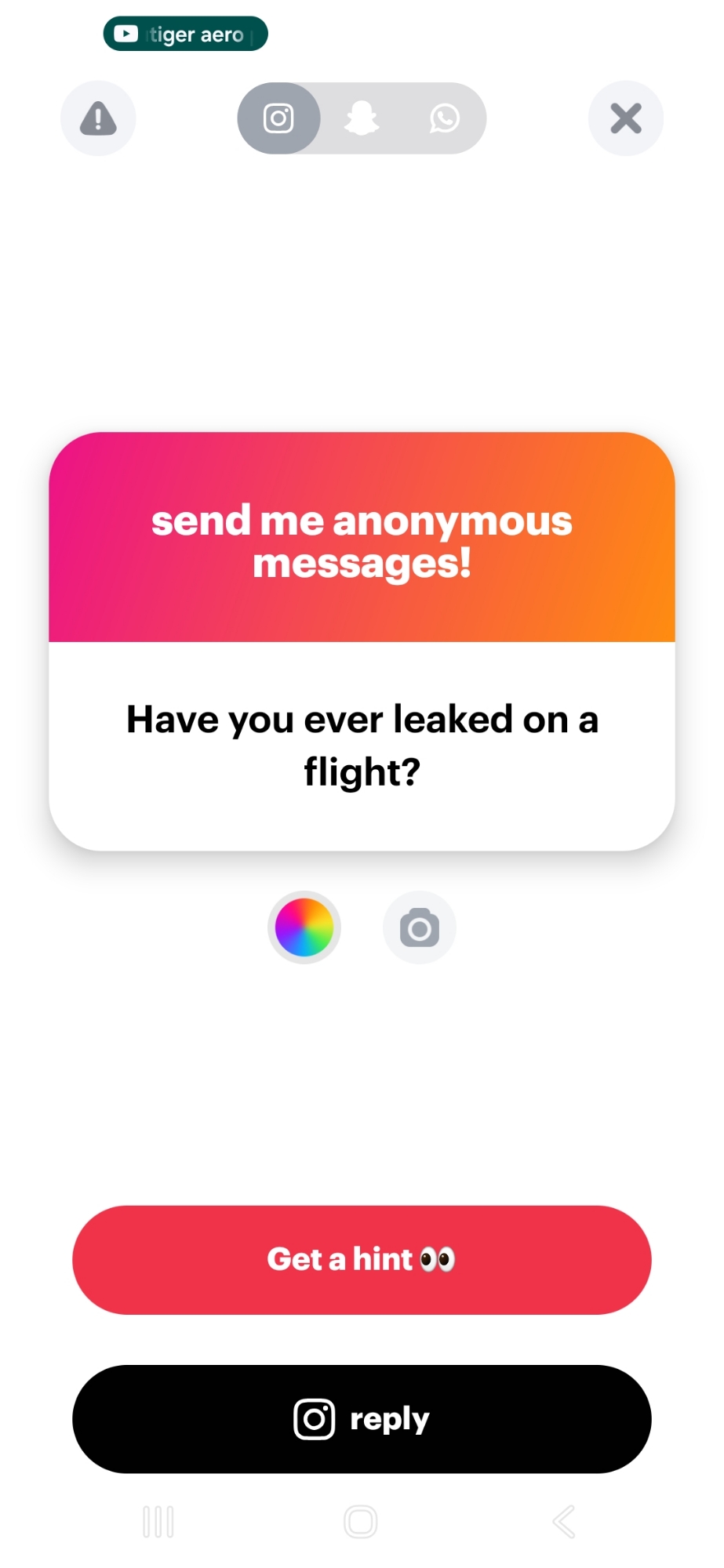Tap Get a hint button
The height and width of the screenshot is (1568, 724).
(362, 1260)
